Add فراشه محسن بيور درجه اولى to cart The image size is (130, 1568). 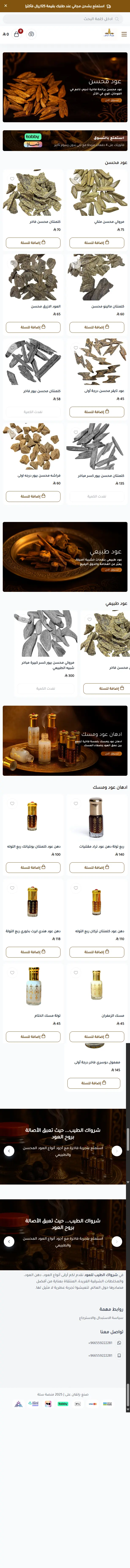pos(33,496)
